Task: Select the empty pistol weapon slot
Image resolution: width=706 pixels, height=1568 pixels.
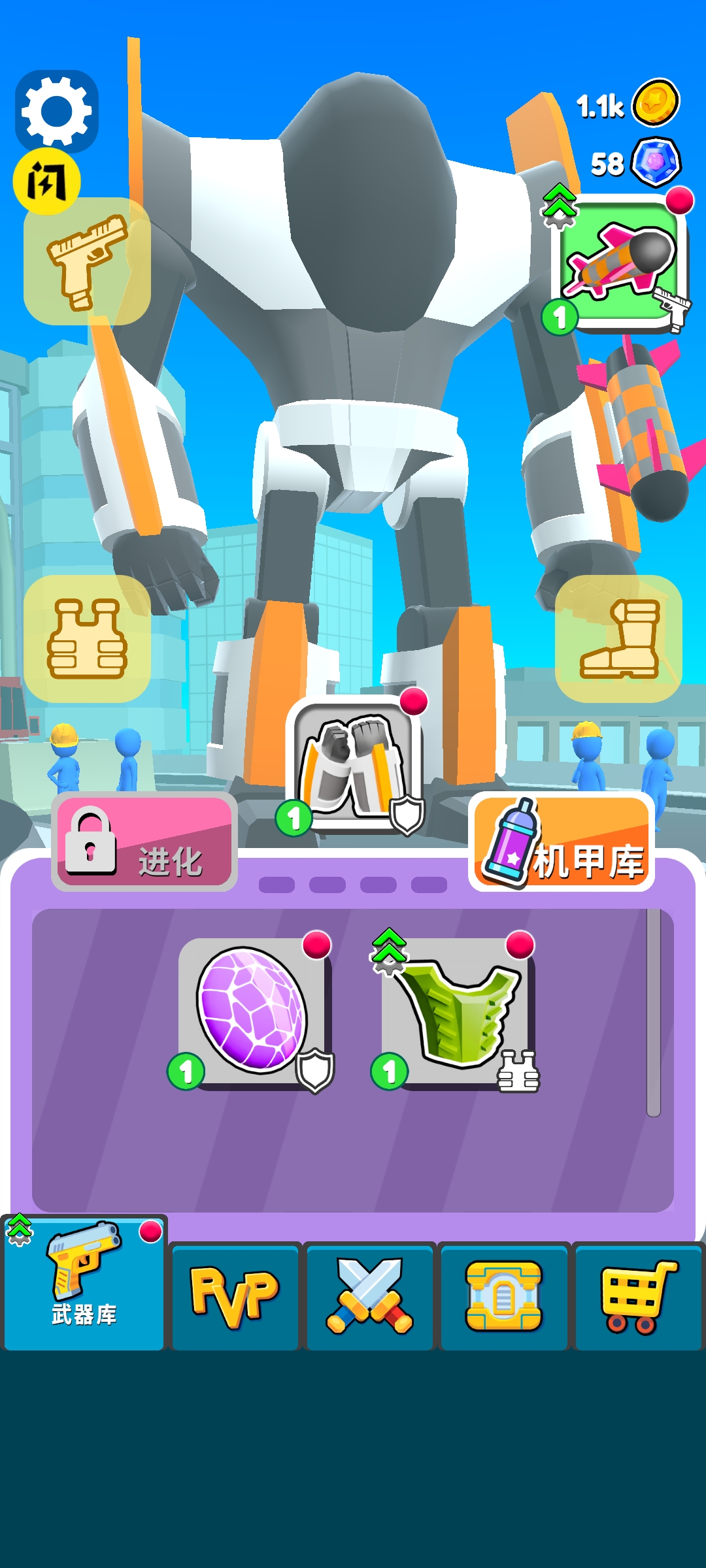Action: 88,261
